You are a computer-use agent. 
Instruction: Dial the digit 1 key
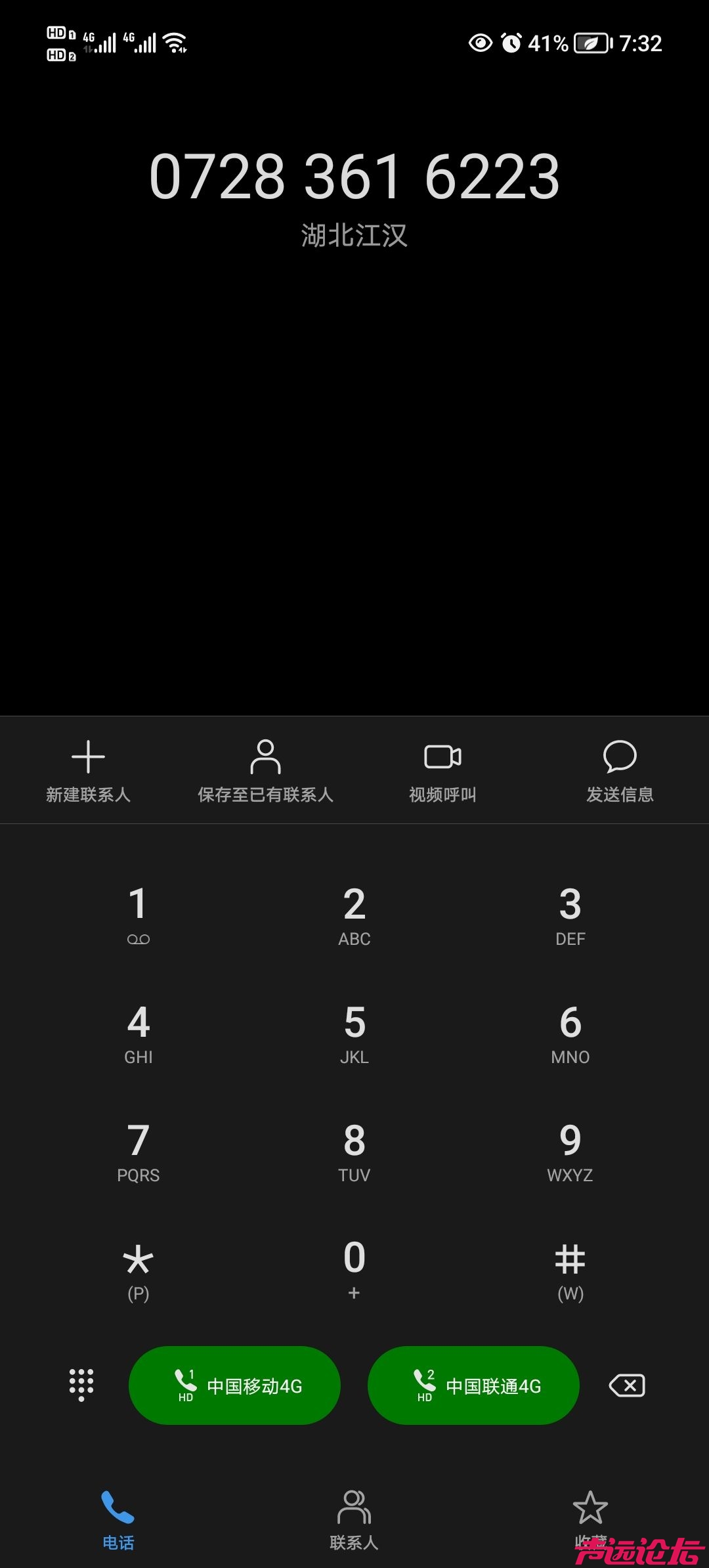(x=138, y=914)
